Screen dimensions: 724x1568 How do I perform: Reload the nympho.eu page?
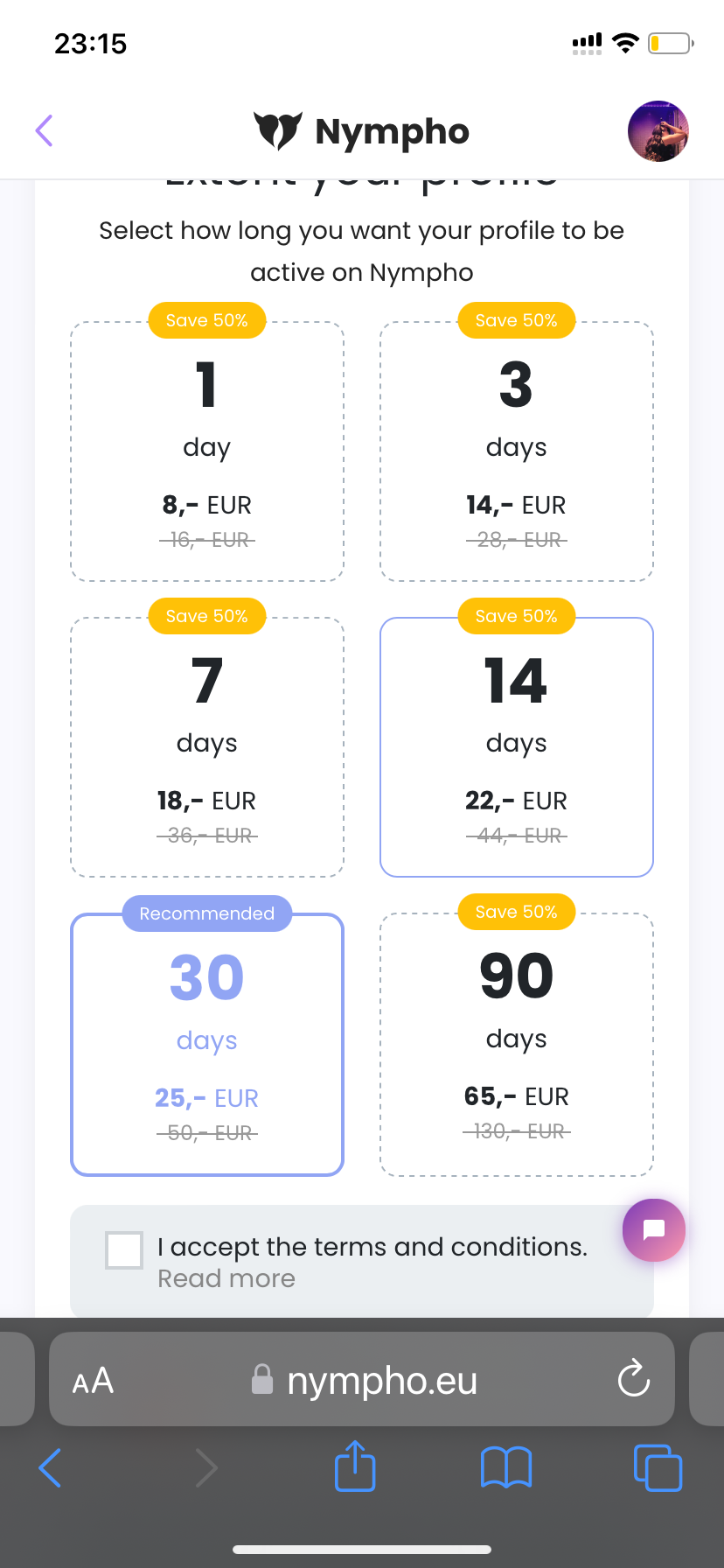tap(634, 1380)
